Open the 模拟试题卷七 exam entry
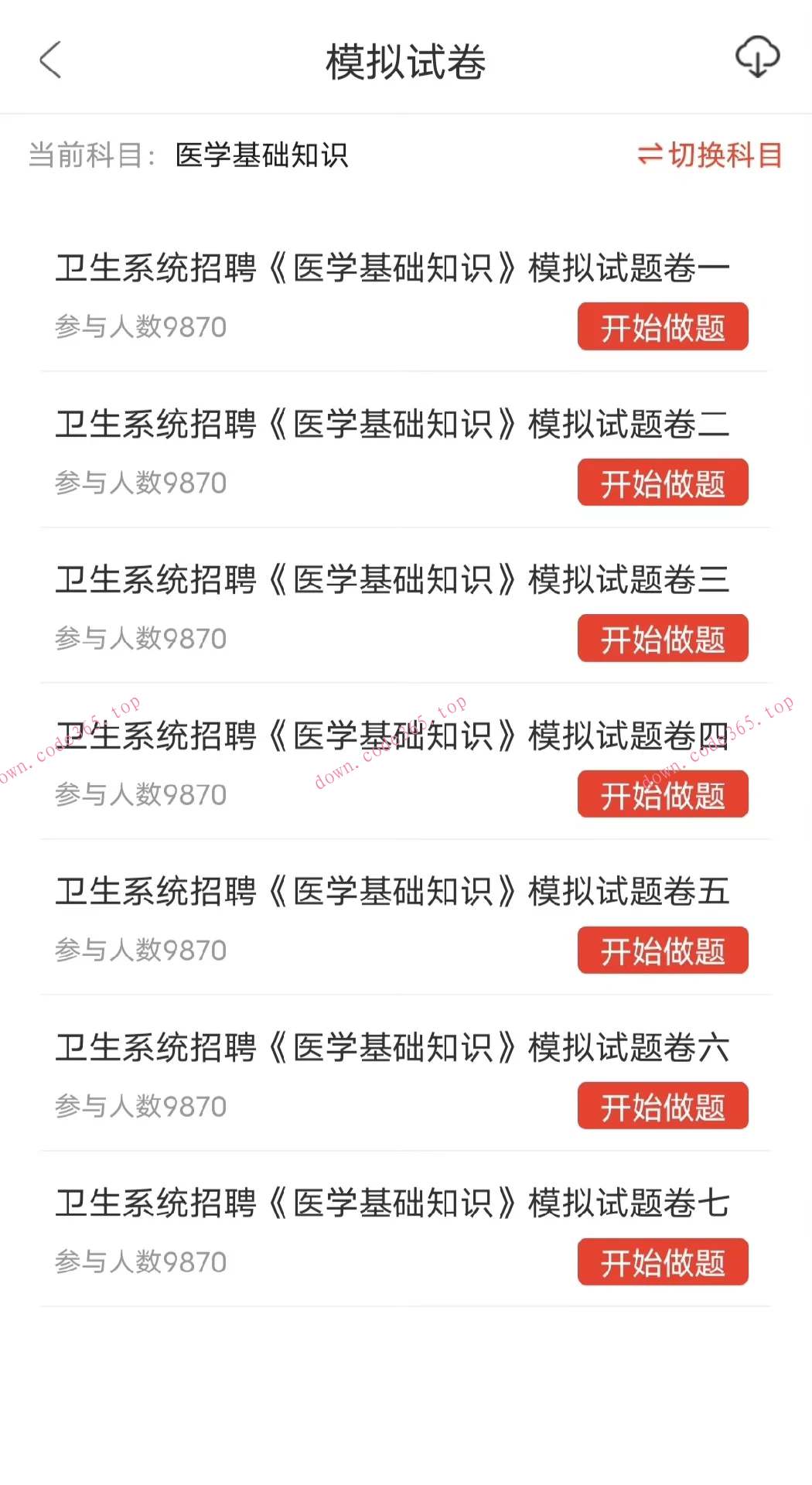 [392, 1203]
